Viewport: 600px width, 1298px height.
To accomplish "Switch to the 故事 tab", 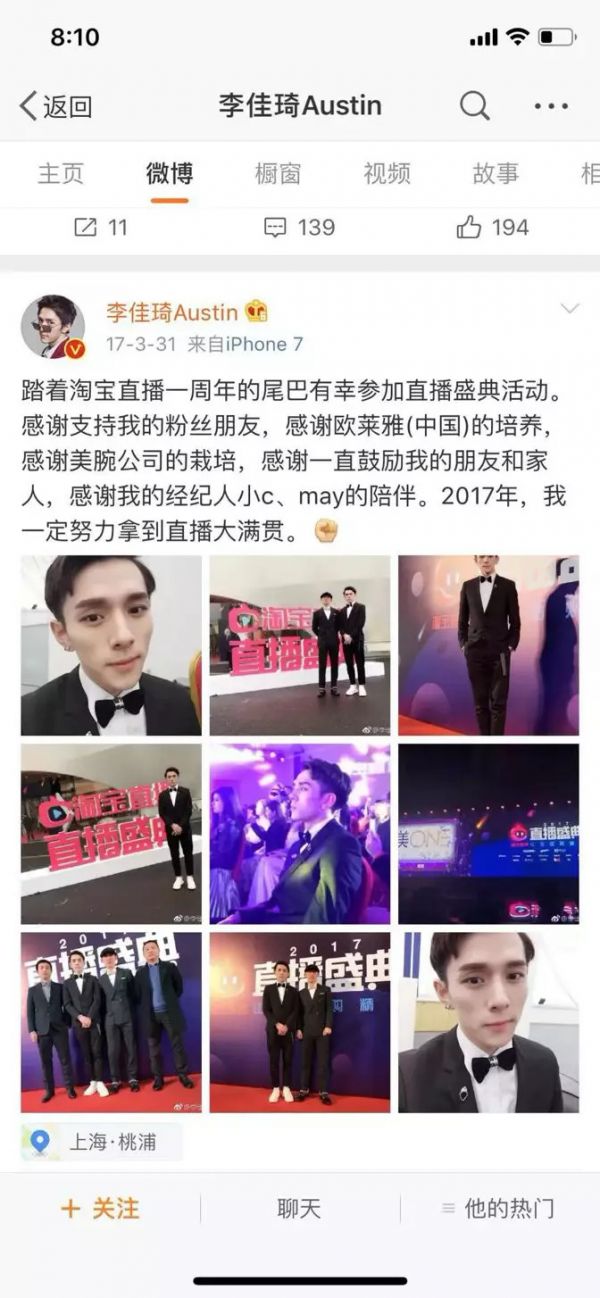I will pyautogui.click(x=496, y=173).
